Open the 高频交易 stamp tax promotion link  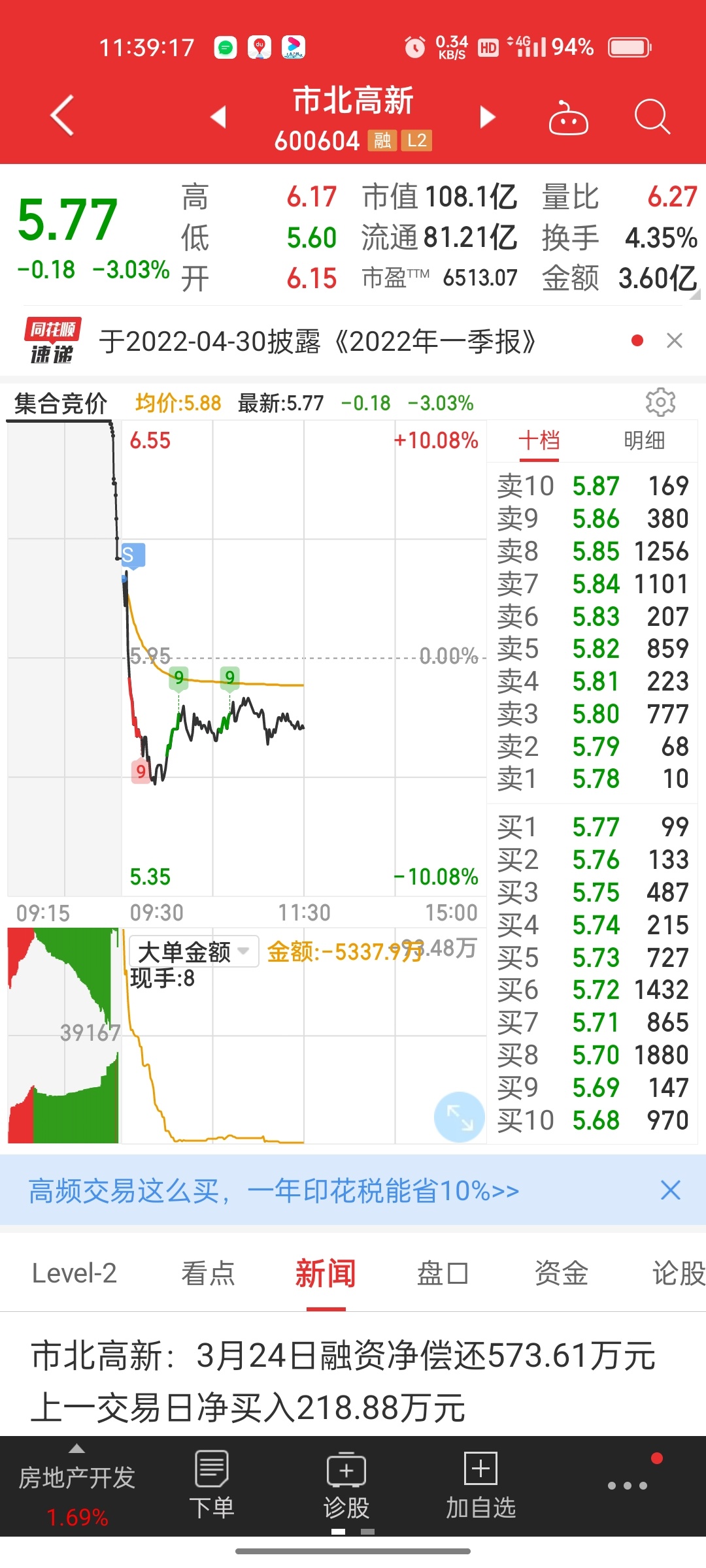pos(274,1190)
